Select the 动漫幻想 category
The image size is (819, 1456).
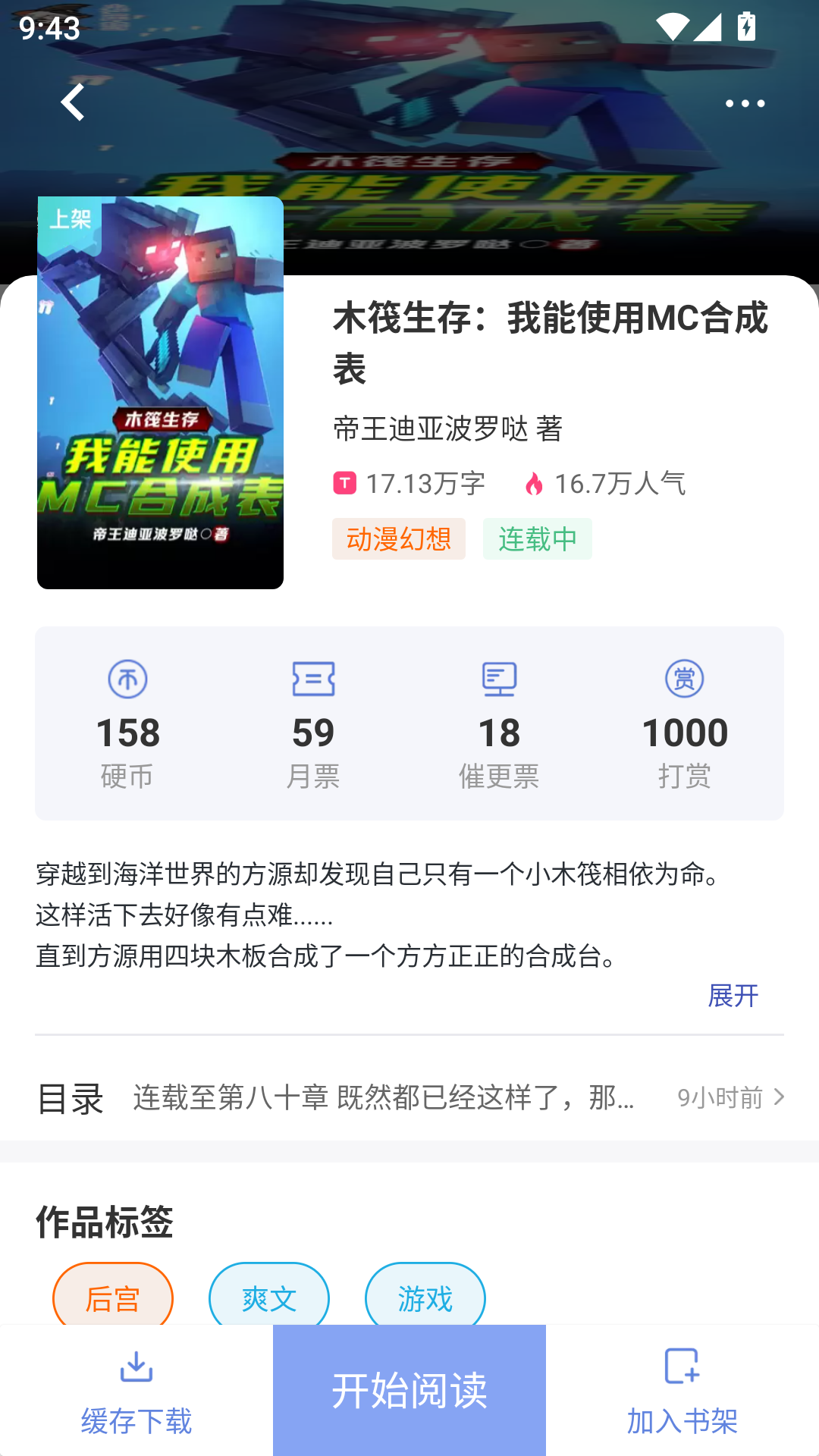coord(399,538)
